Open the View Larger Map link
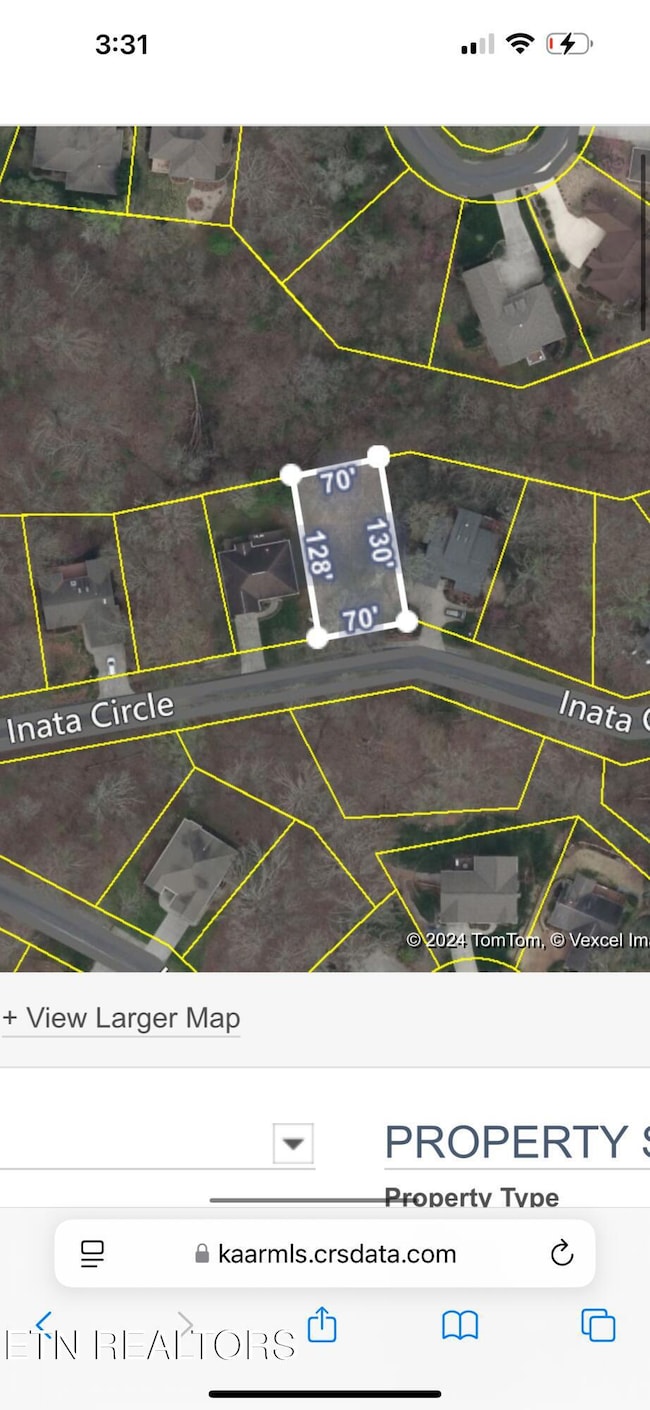 tap(121, 1018)
